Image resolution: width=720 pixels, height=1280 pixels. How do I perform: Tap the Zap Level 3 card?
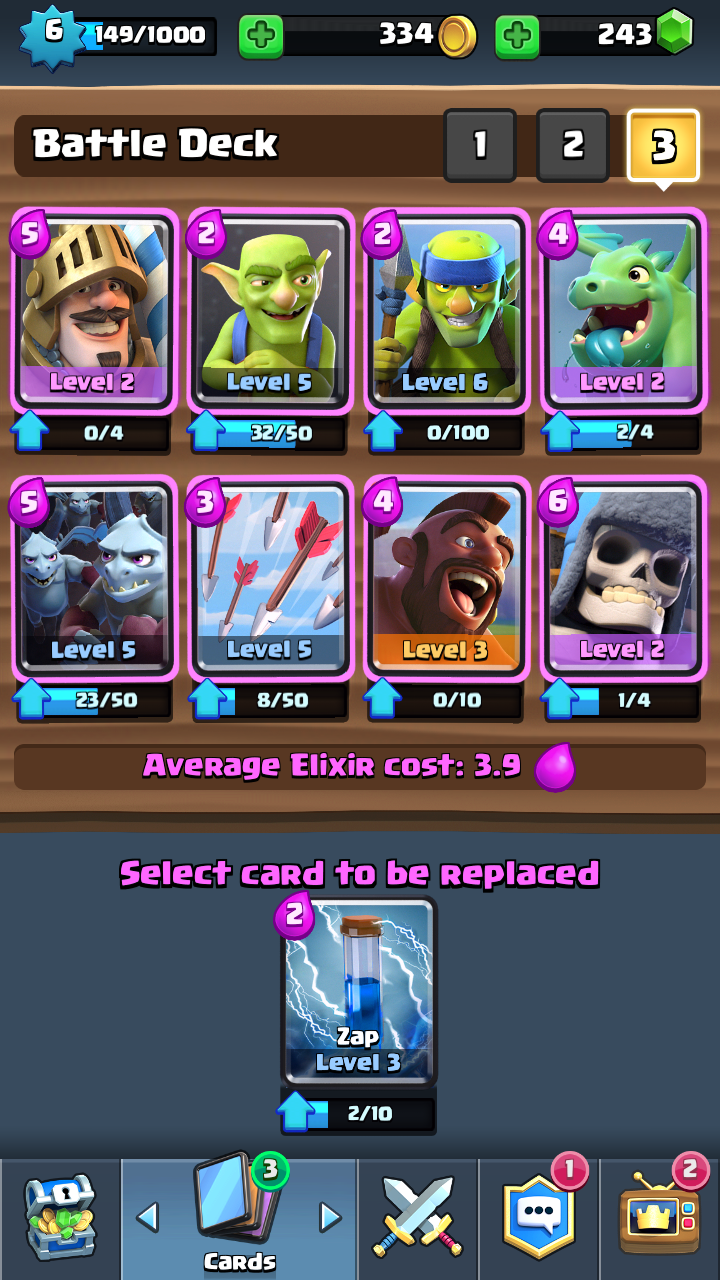(358, 990)
